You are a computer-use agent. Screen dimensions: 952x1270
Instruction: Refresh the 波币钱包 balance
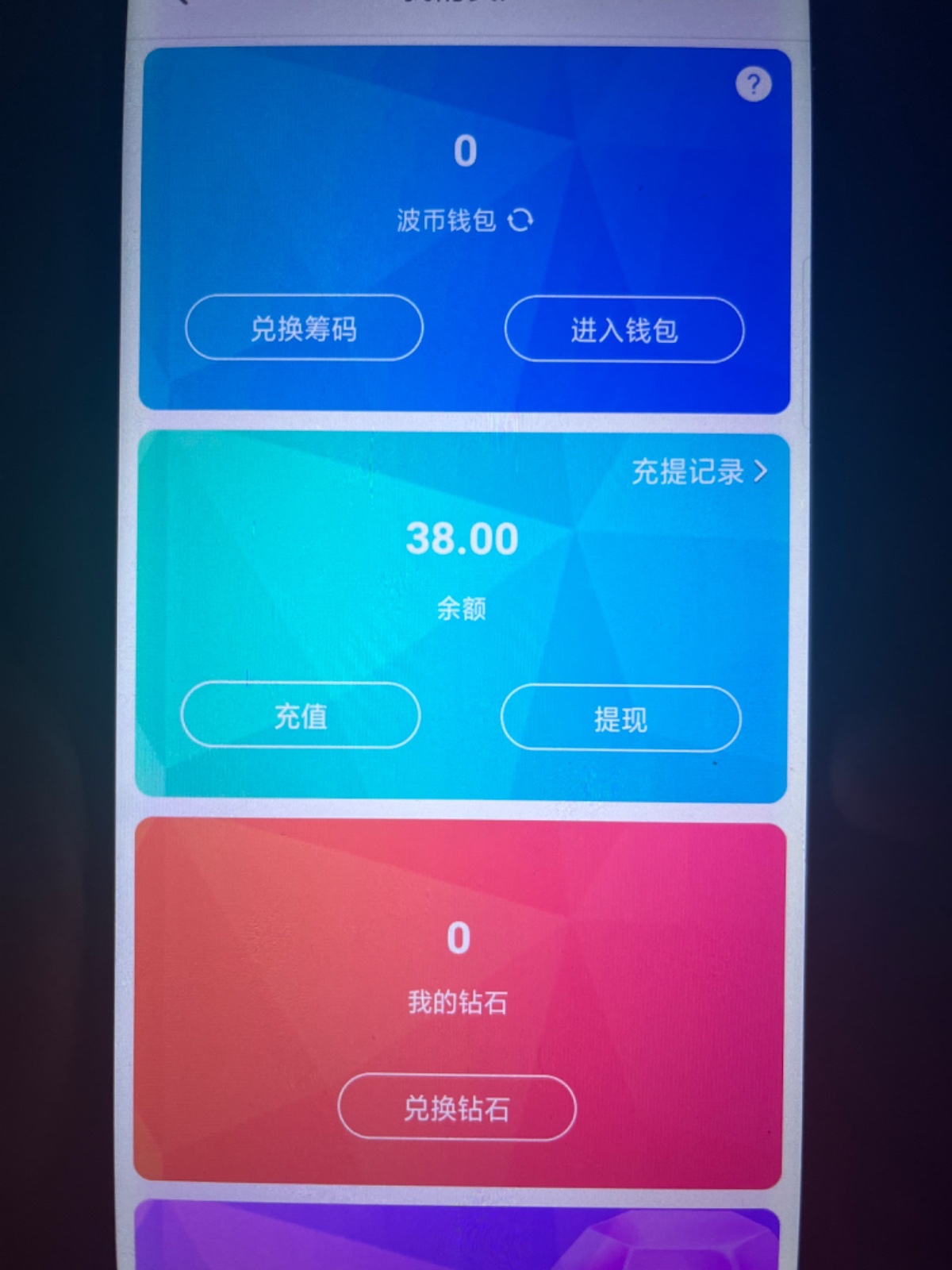pos(520,220)
